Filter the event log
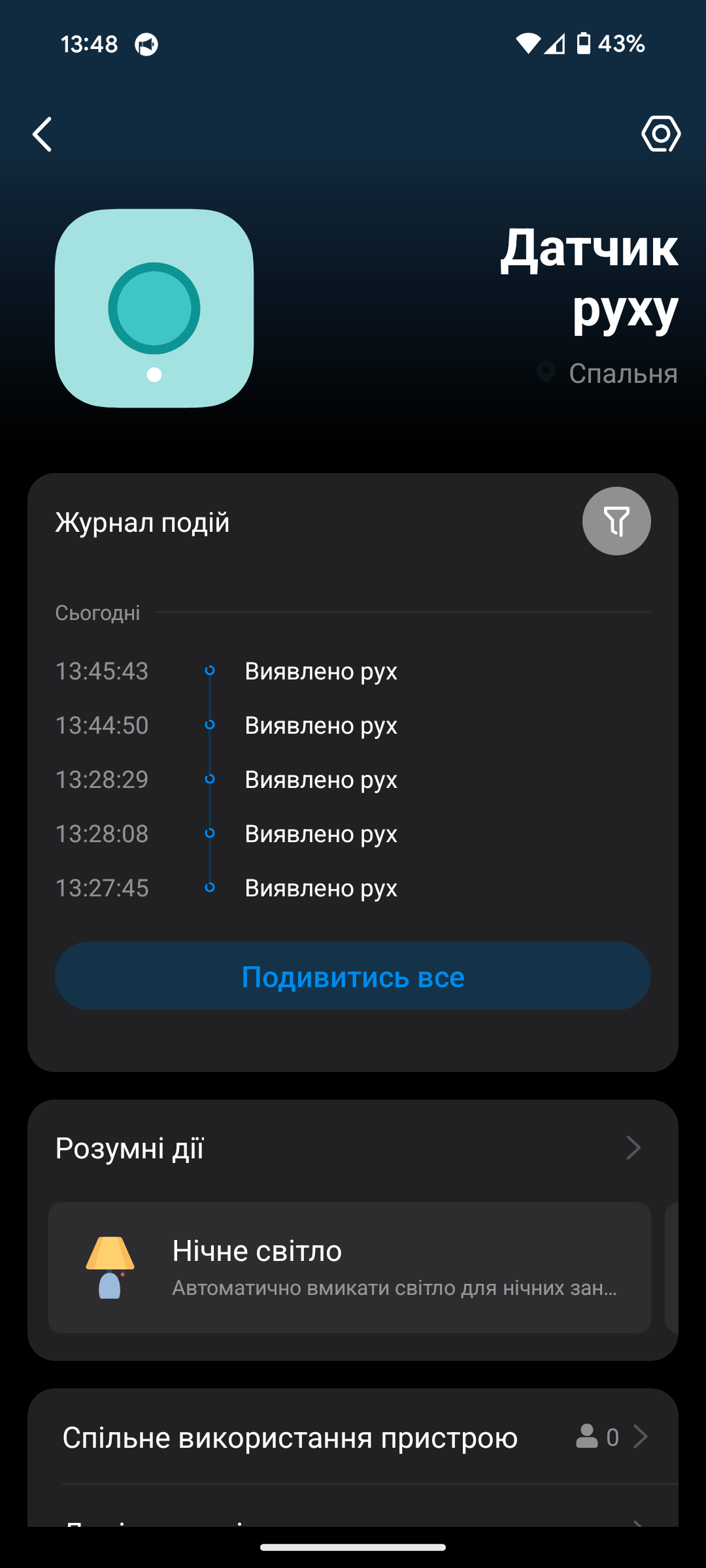The height and width of the screenshot is (1568, 706). point(616,521)
